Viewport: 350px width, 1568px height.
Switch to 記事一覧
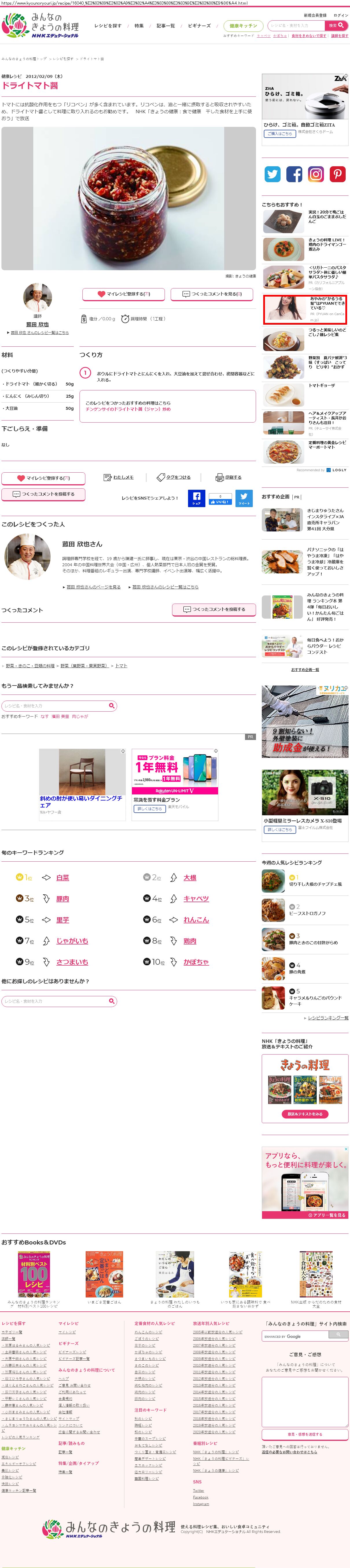[165, 25]
